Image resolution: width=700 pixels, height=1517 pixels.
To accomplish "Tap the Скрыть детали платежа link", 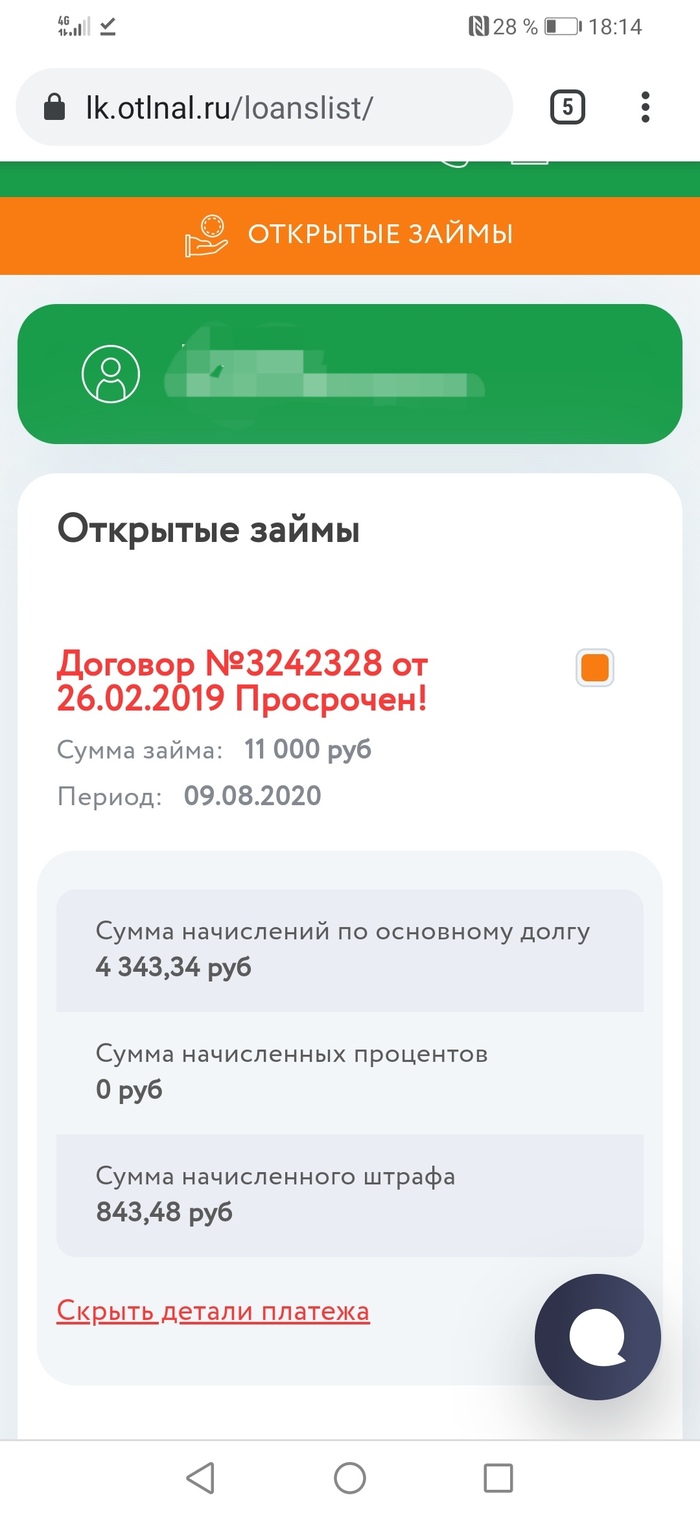I will click(x=213, y=1311).
